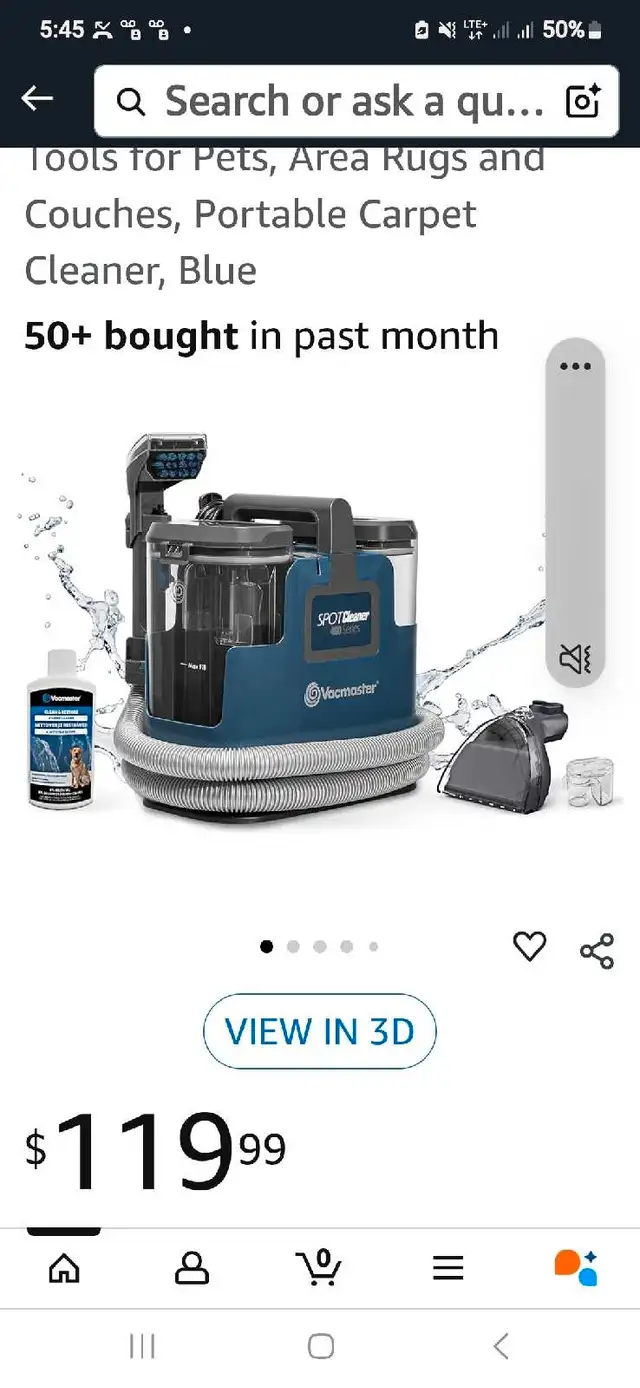The image size is (640, 1388).
Task: Open the Rufus AI assistant tab
Action: point(576,1267)
